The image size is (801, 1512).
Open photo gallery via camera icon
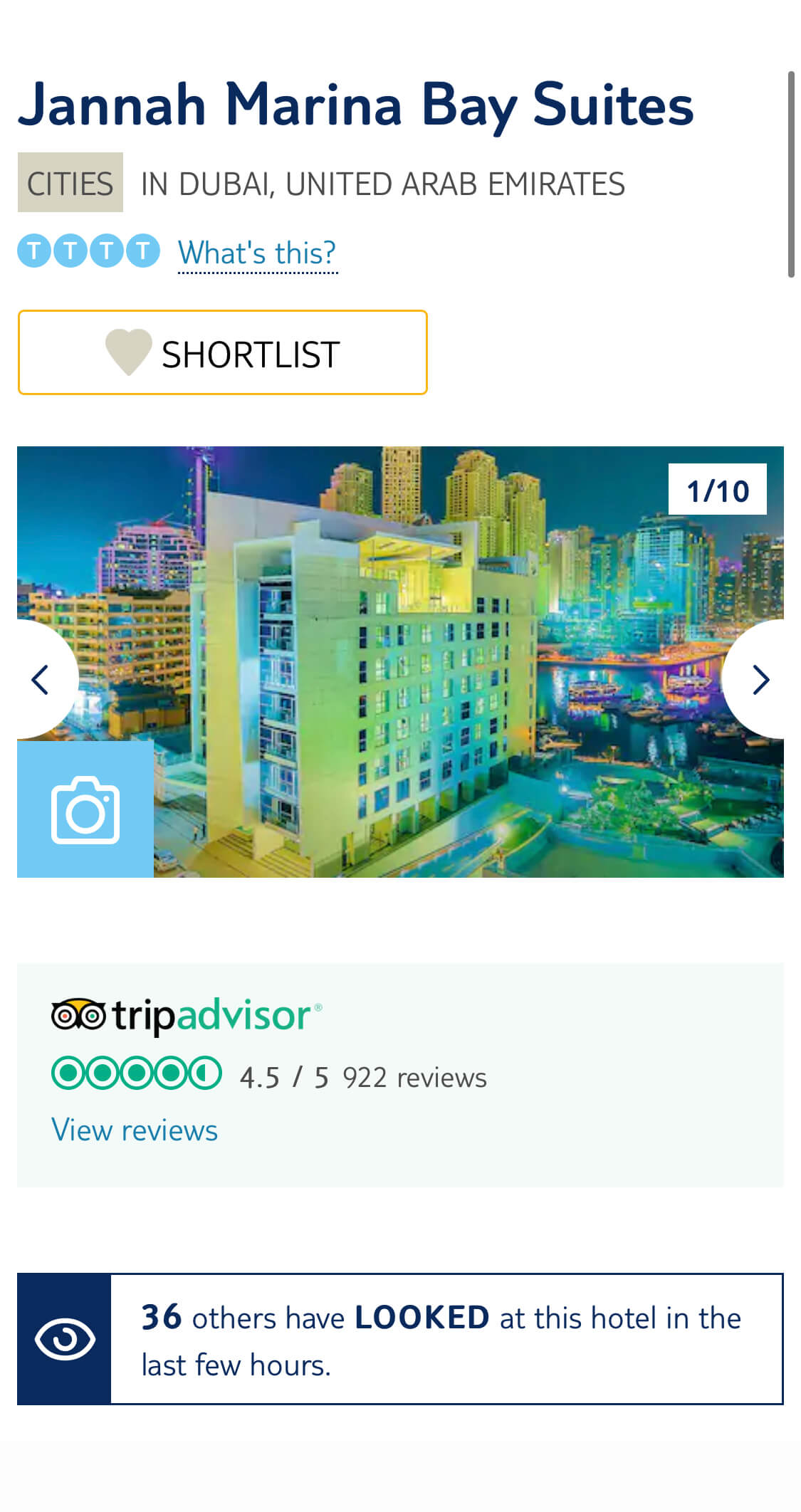(x=85, y=809)
